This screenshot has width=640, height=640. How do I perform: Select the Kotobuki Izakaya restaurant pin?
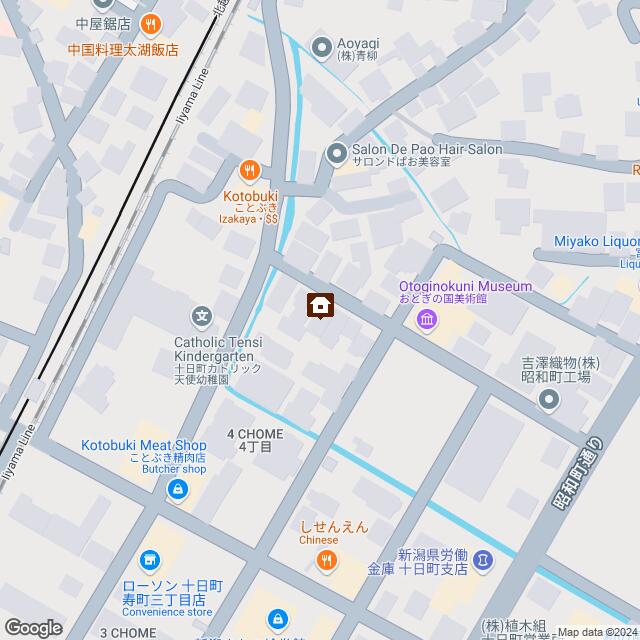250,170
